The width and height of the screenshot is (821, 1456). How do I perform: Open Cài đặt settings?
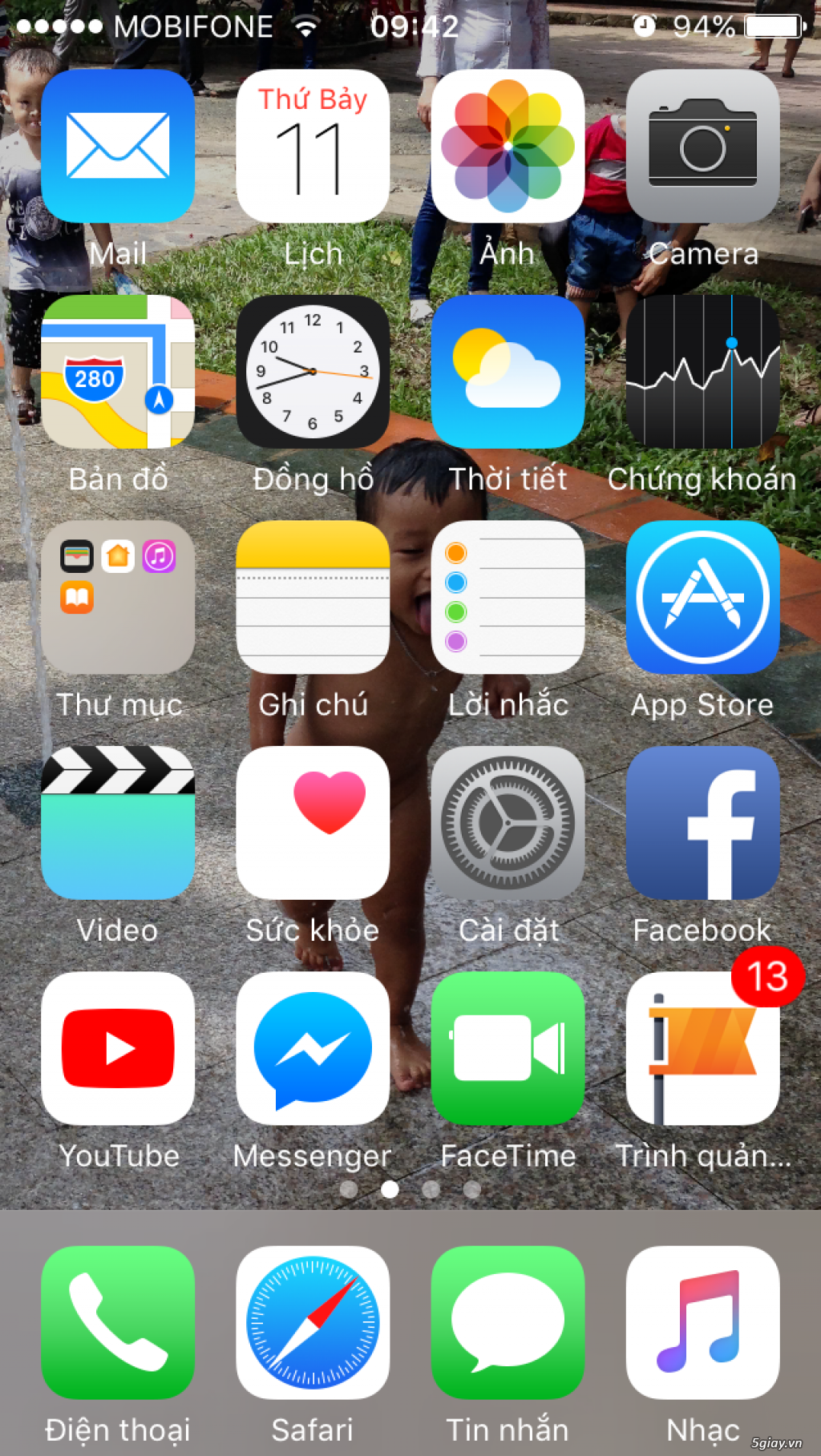point(508,822)
